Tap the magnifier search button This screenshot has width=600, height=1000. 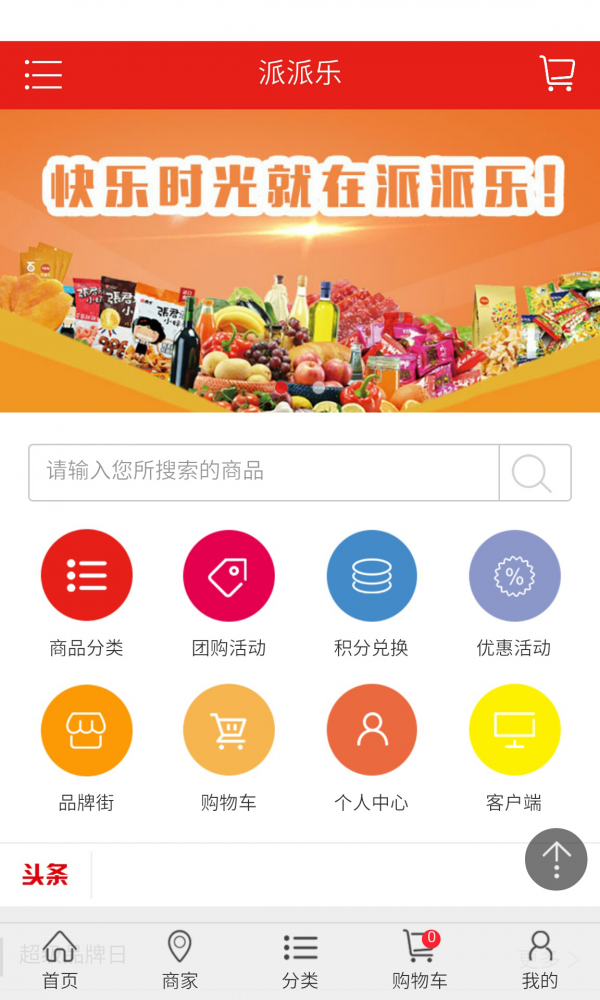pyautogui.click(x=534, y=472)
